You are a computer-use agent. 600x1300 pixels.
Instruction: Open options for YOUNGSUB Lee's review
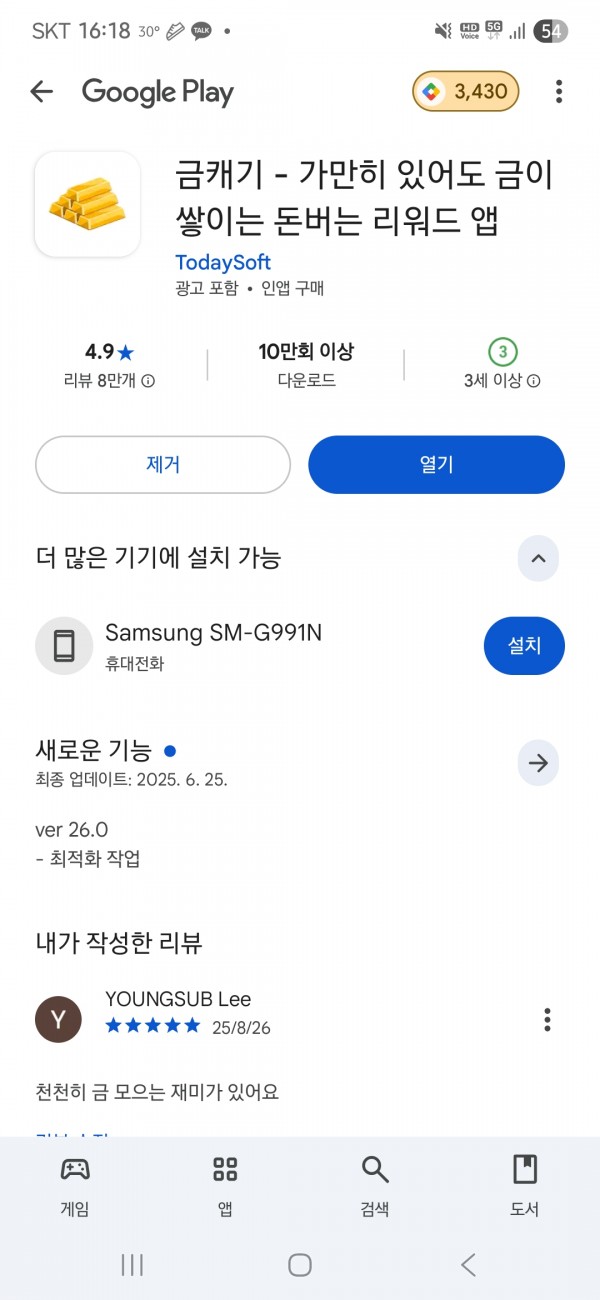coord(547,1020)
